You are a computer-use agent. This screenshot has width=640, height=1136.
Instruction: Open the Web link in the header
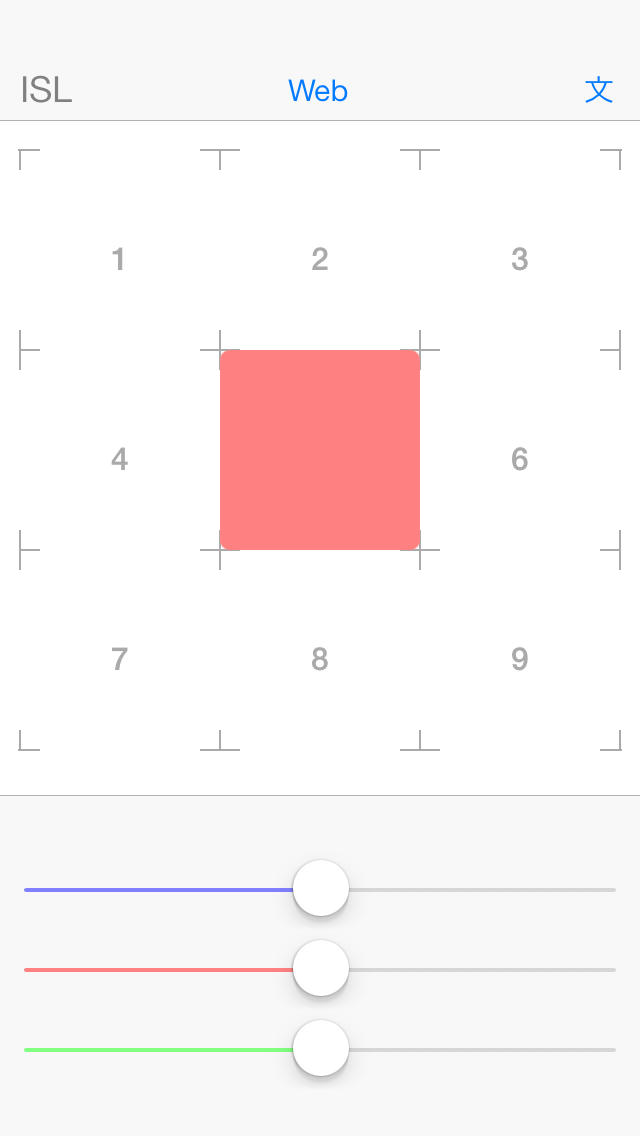318,91
